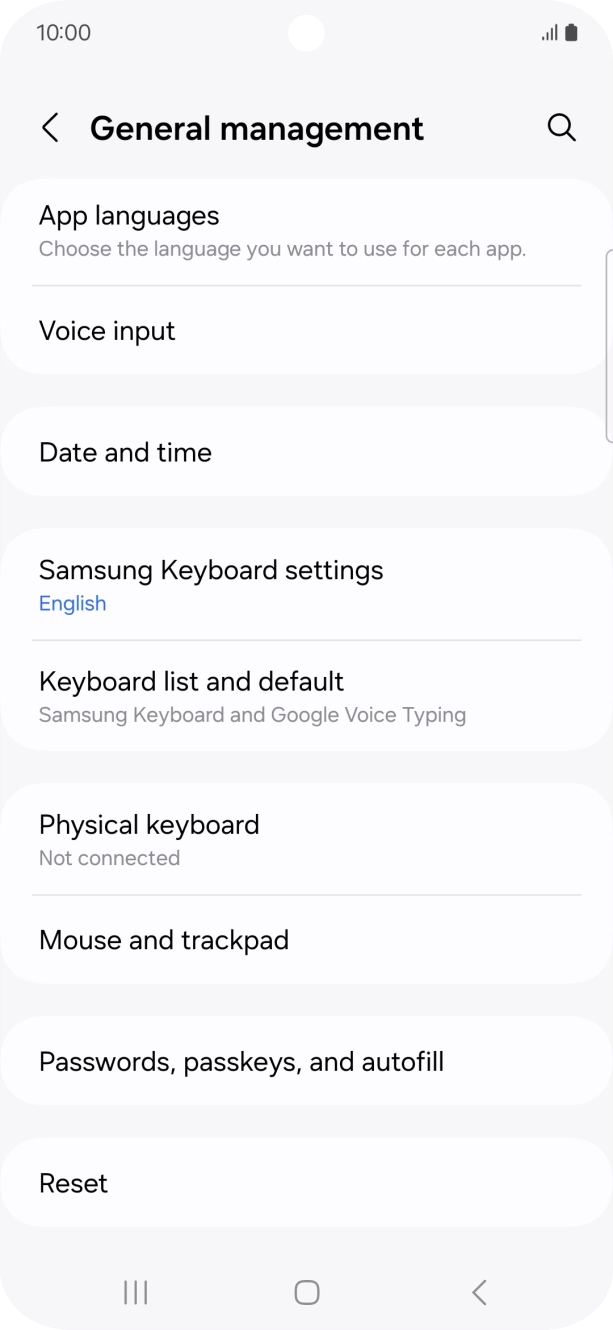This screenshot has width=613, height=1330.
Task: Open Samsung Keyboard settings
Action: (306, 585)
